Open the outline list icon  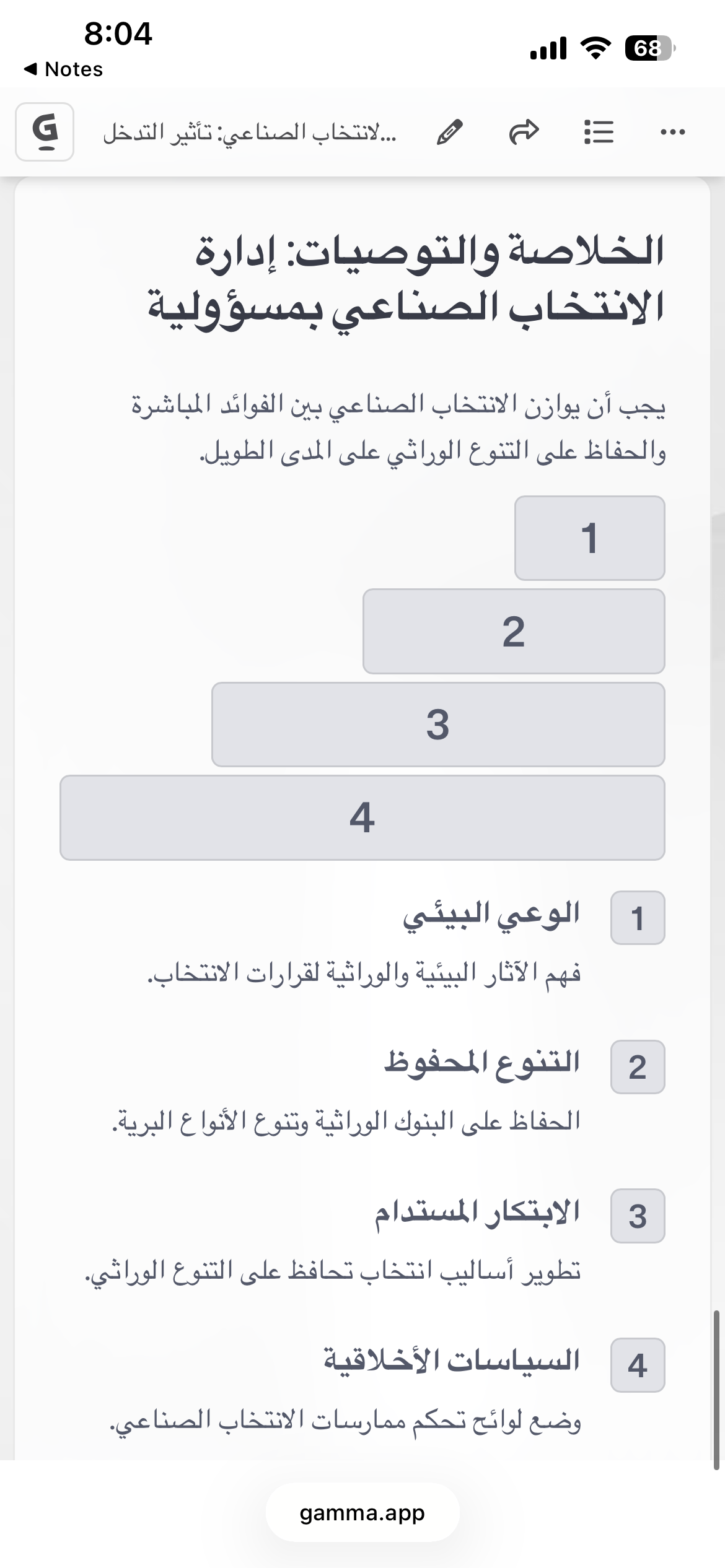(599, 132)
